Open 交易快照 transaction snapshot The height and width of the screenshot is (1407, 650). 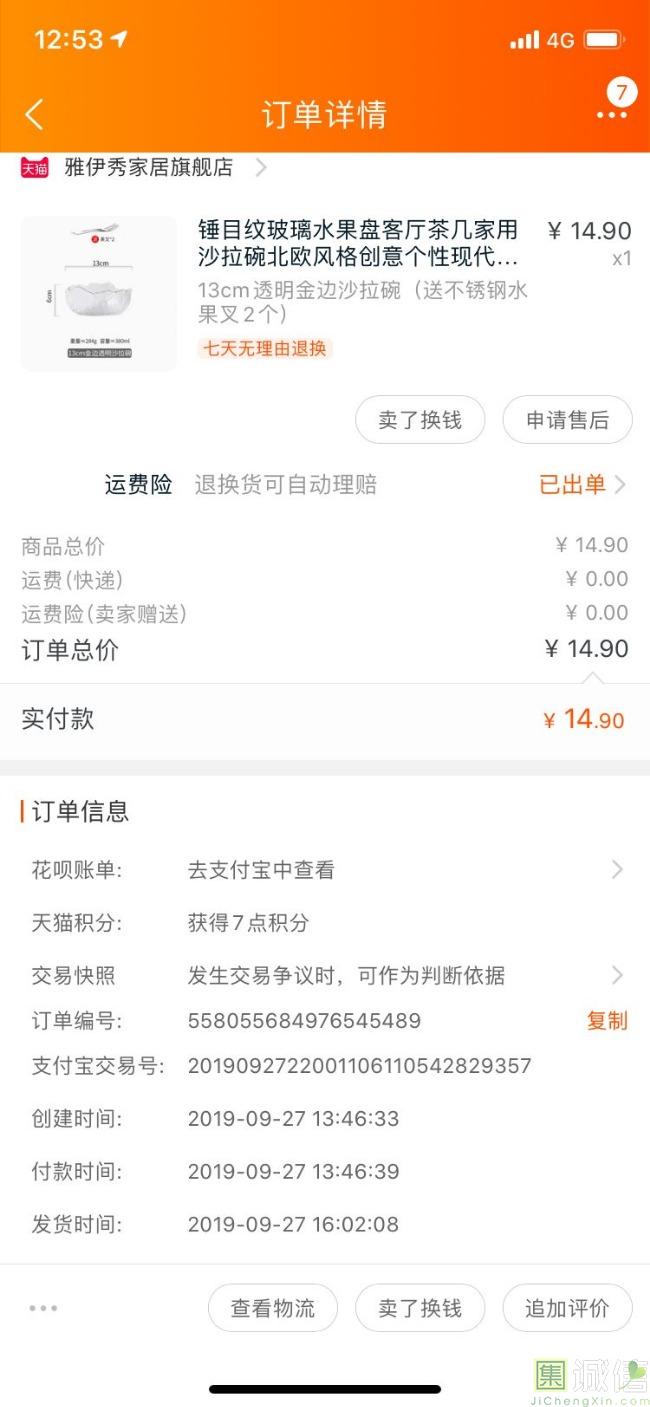click(x=325, y=975)
